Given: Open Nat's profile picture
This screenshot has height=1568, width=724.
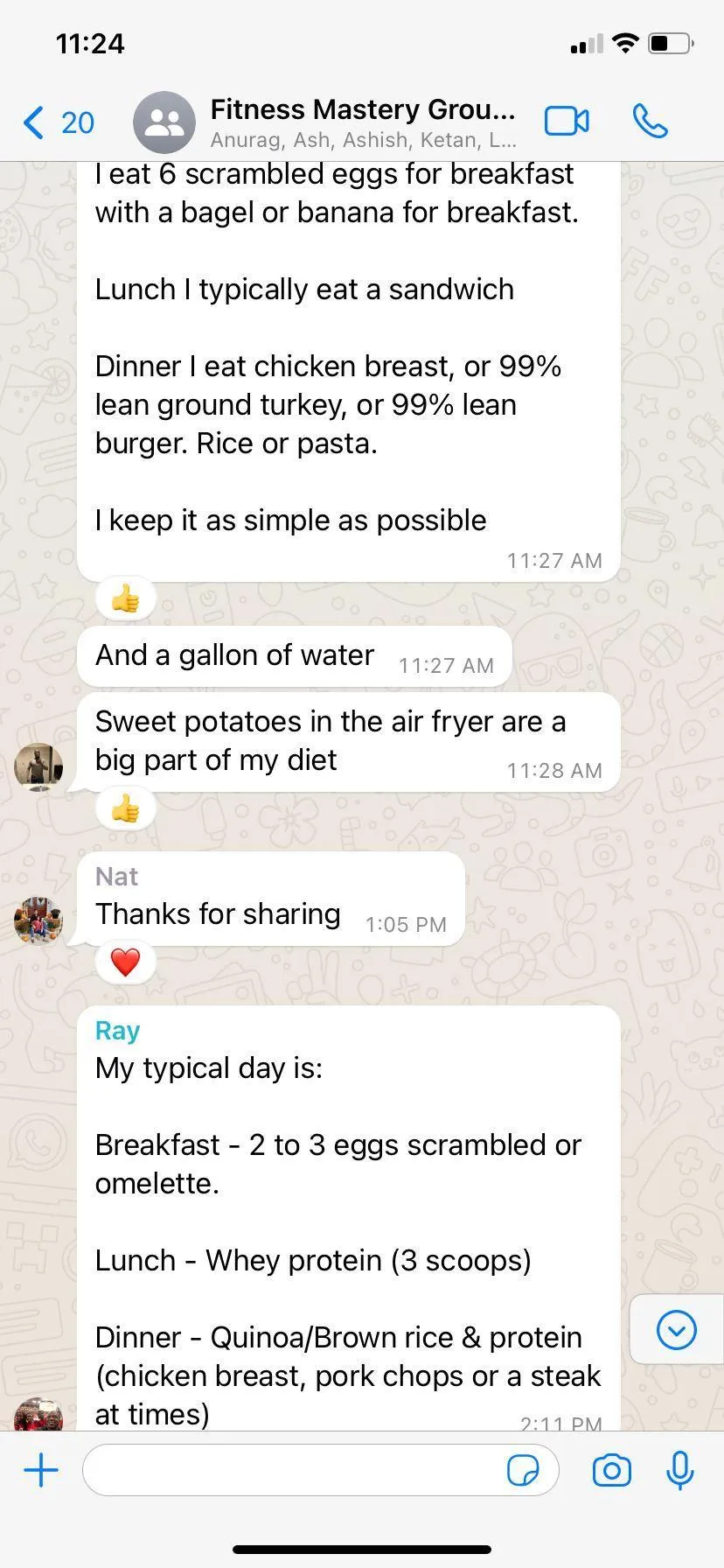Looking at the screenshot, I should (x=38, y=920).
